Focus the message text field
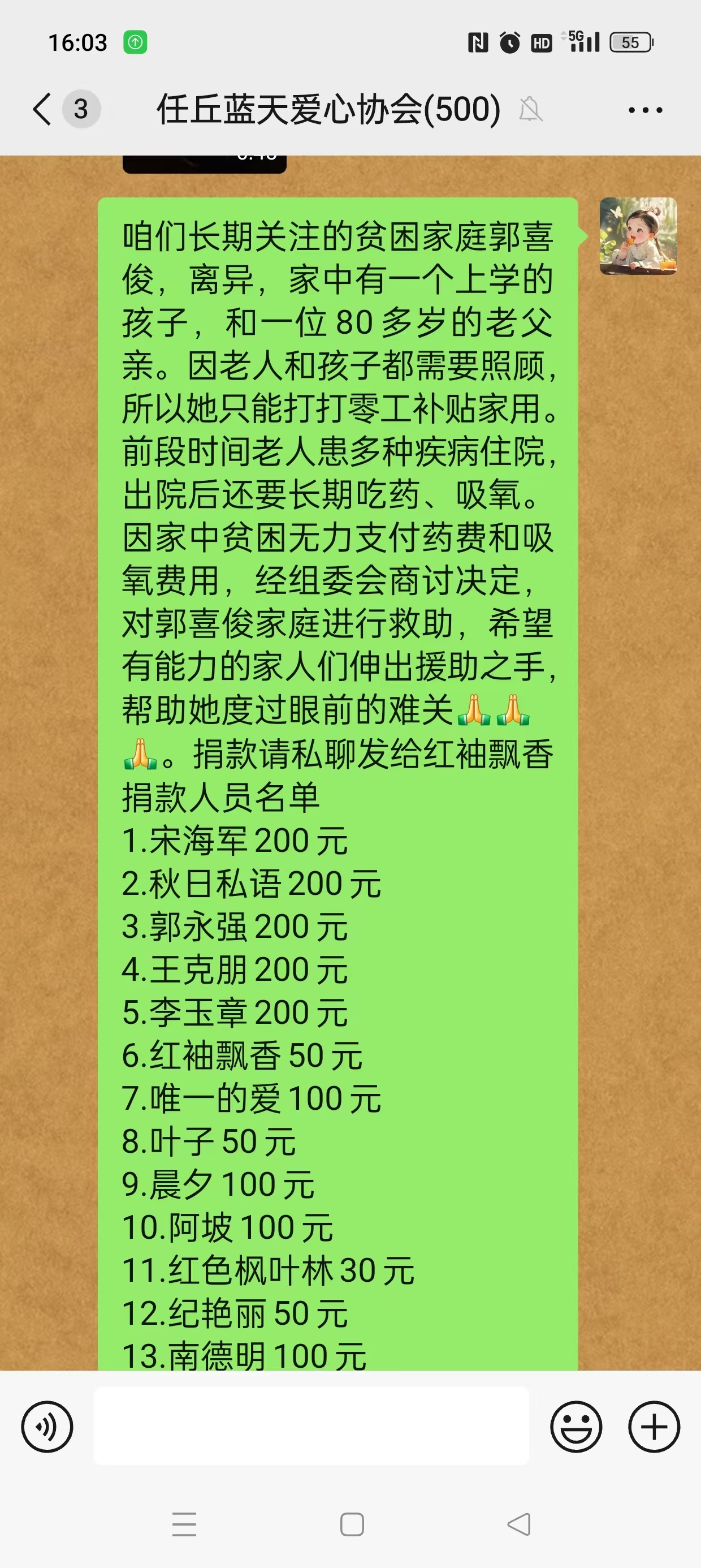Screen dimensions: 701x1568 coord(311,1426)
